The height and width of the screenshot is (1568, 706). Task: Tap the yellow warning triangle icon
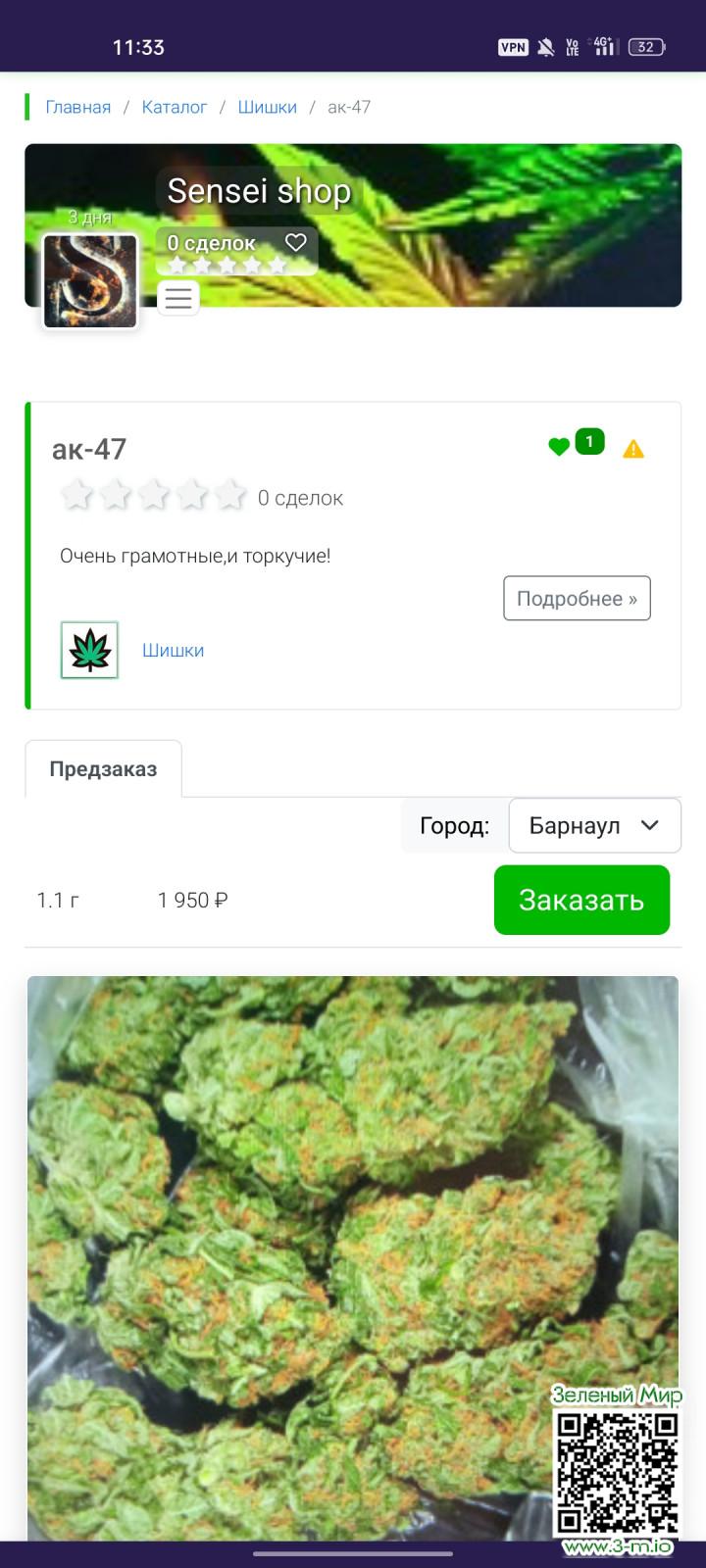[x=633, y=449]
